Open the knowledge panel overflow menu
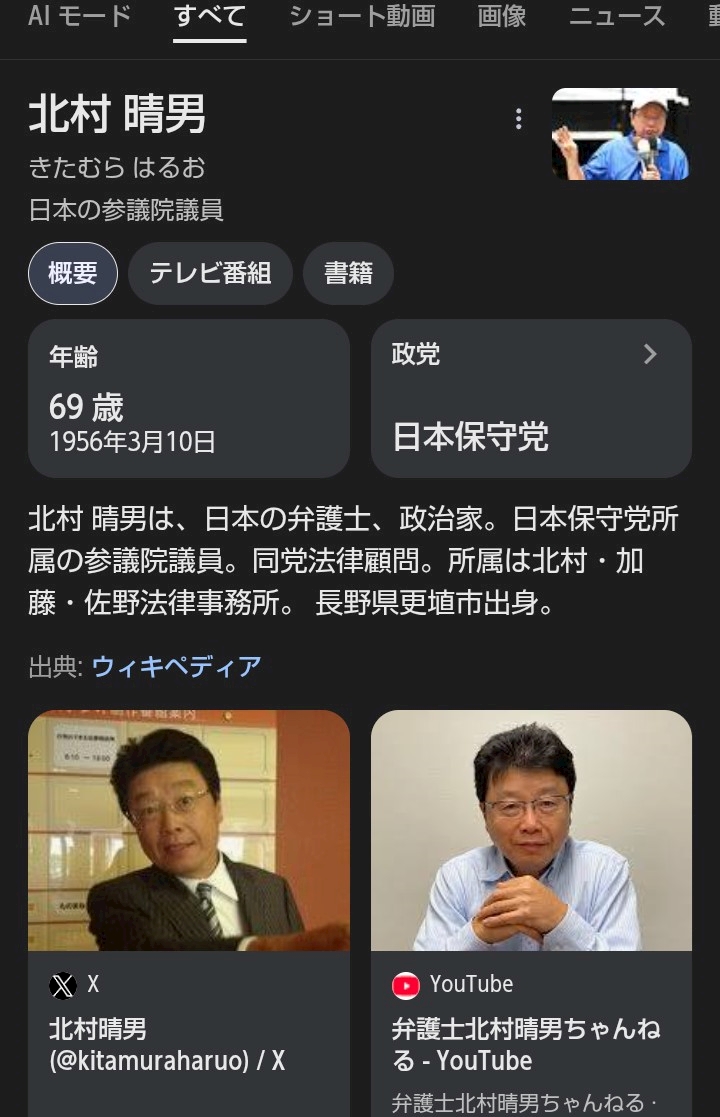Image resolution: width=720 pixels, height=1117 pixels. tap(518, 119)
